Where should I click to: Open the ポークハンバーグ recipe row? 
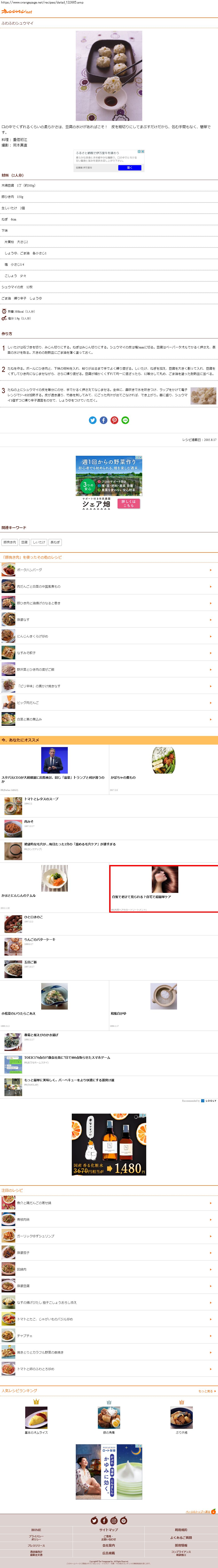(109, 570)
